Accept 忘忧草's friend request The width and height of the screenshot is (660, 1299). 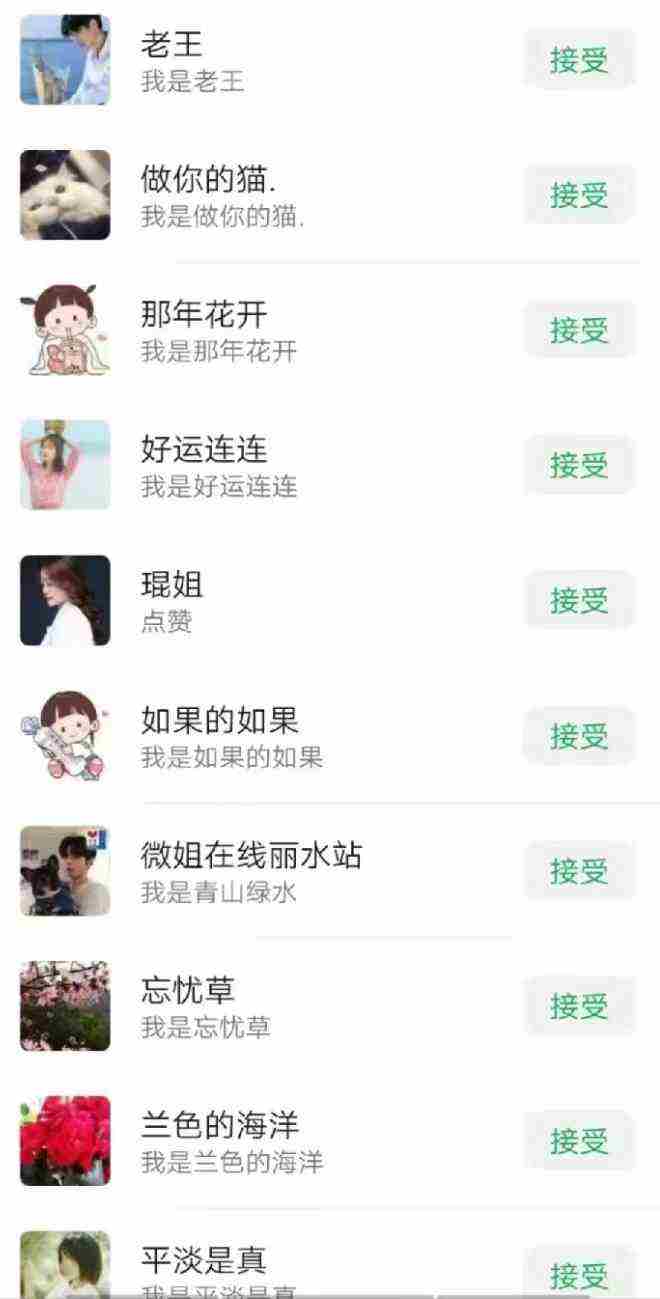[579, 1006]
